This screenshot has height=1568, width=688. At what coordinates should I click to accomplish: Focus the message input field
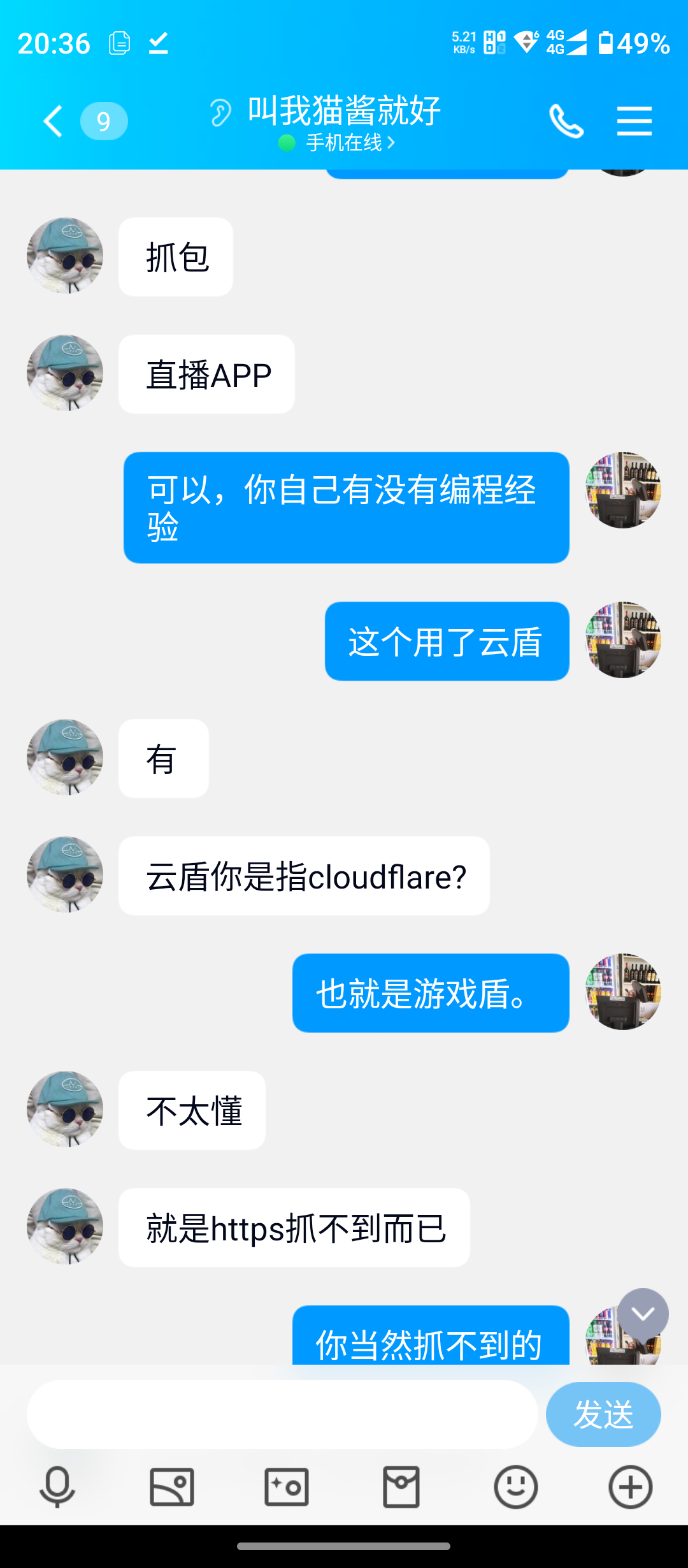[282, 1414]
